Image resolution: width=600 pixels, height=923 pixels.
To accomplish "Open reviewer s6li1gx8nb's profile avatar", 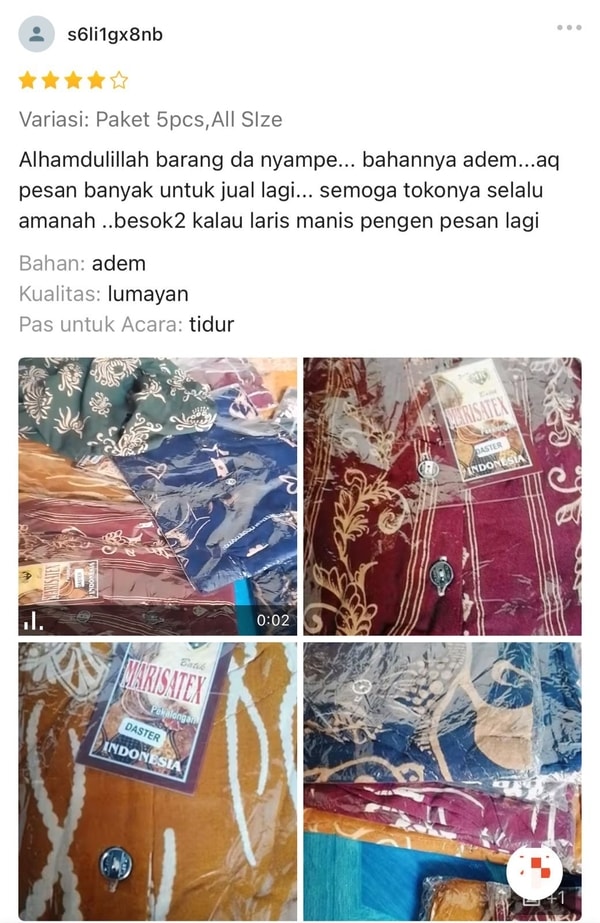I will [x=37, y=34].
